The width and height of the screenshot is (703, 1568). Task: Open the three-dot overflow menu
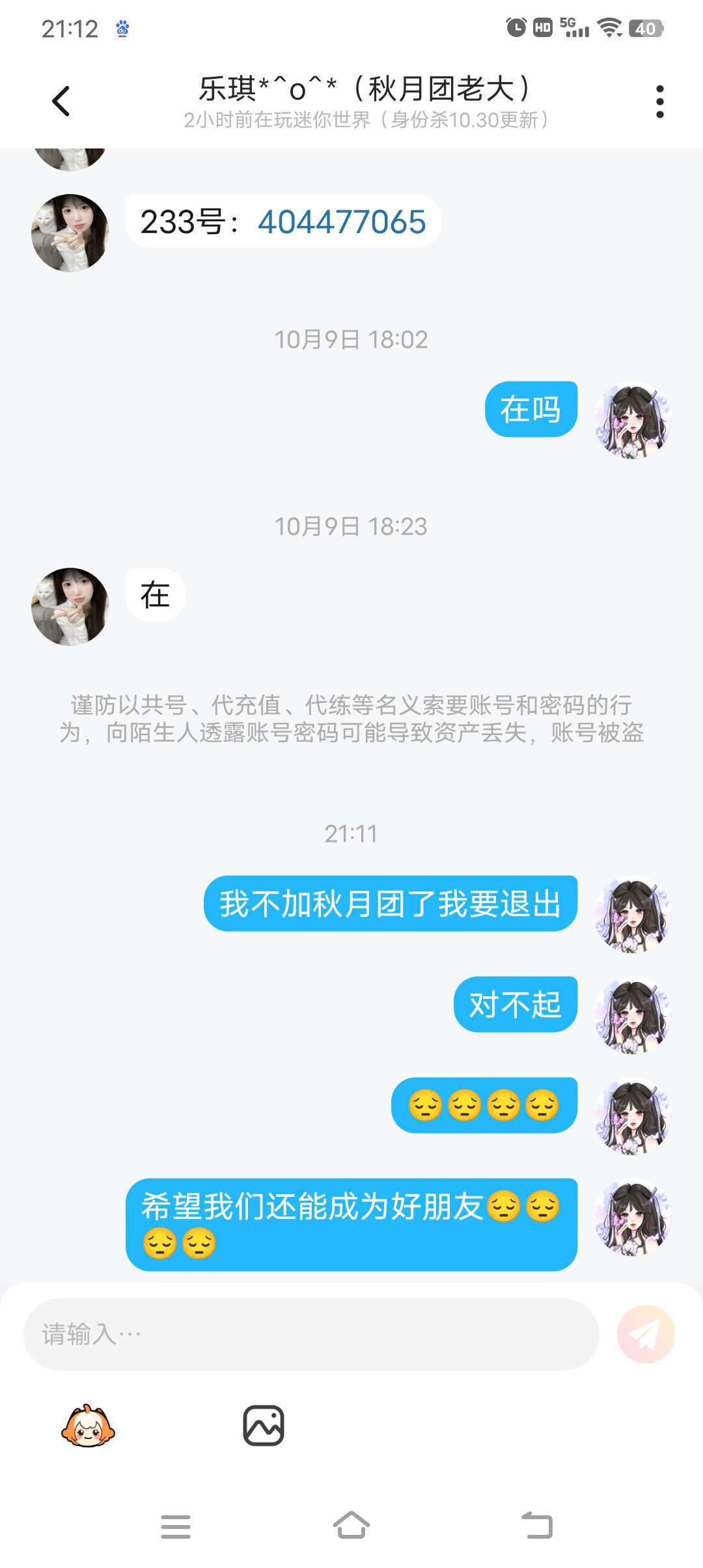coord(659,102)
